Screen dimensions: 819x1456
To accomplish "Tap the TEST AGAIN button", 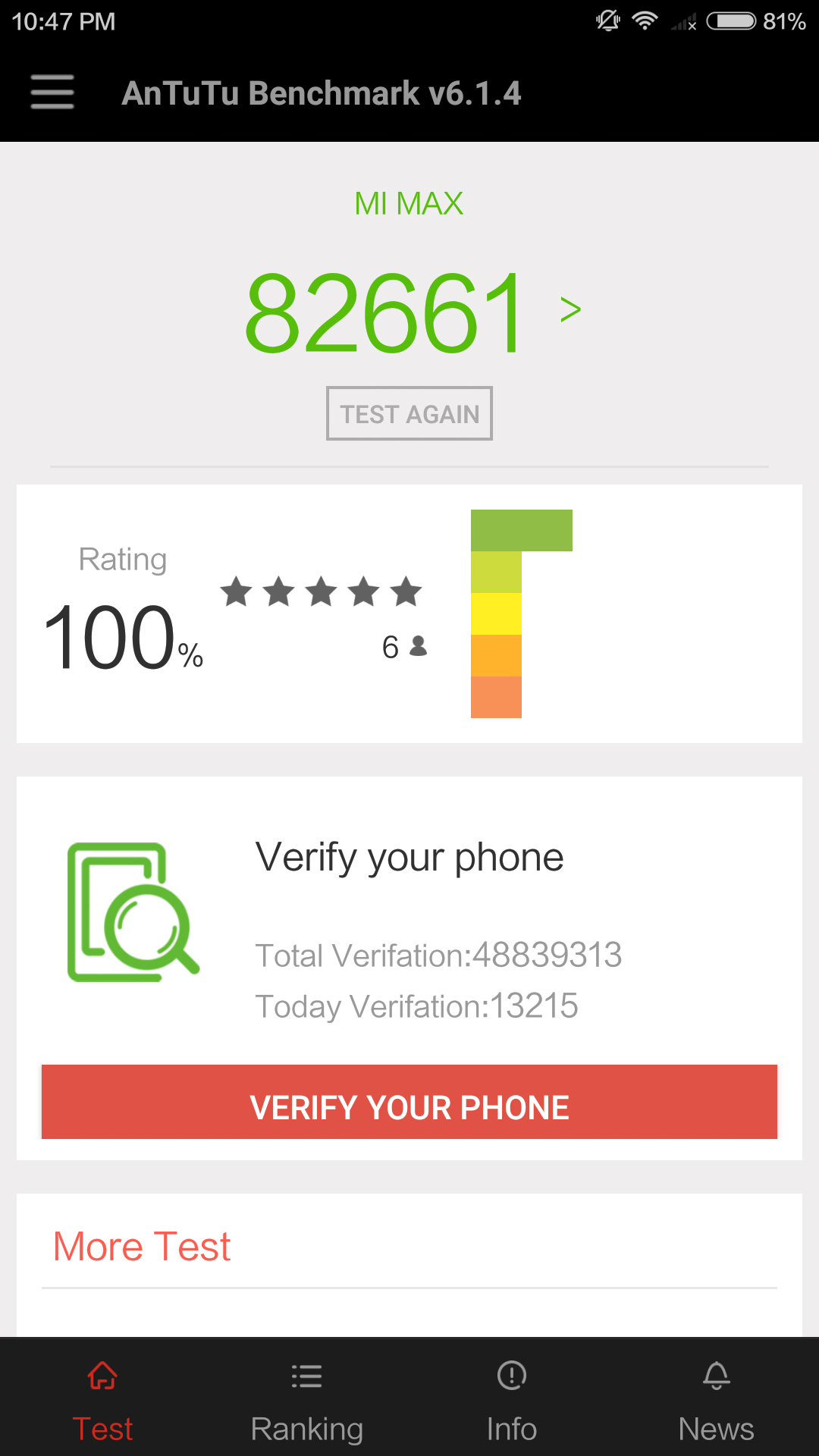I will [x=409, y=414].
